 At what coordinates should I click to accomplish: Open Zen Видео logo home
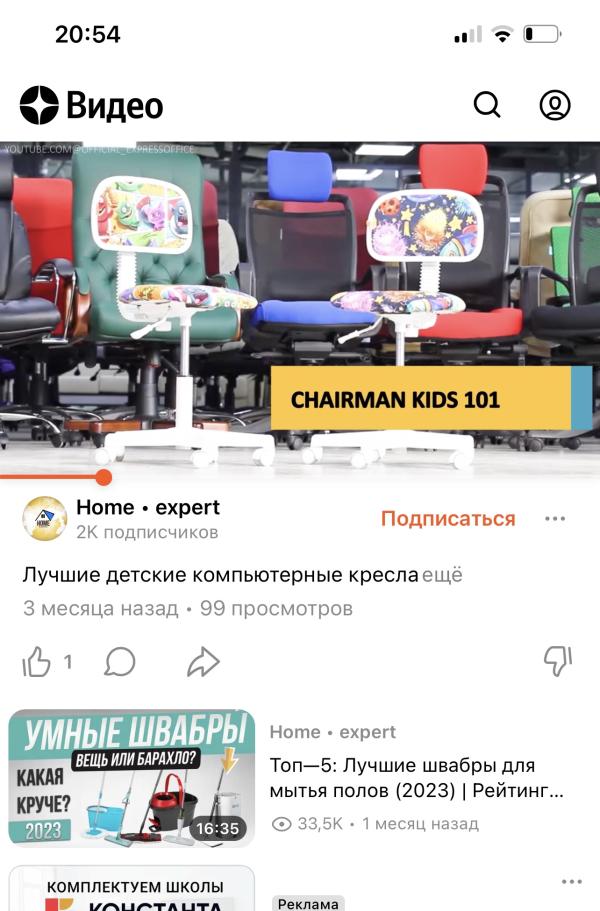coord(91,105)
